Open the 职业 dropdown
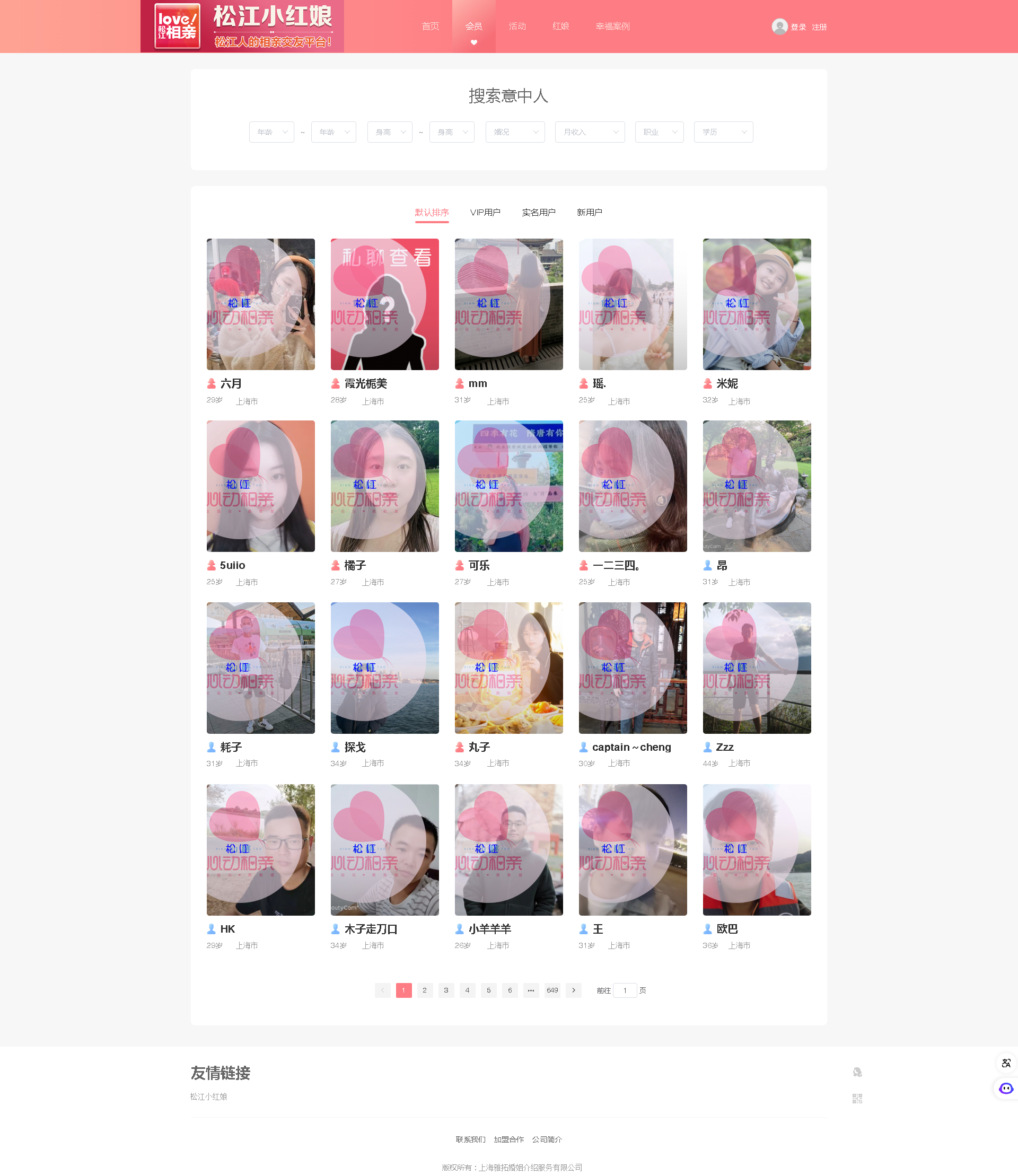The image size is (1018, 1176). (x=659, y=132)
